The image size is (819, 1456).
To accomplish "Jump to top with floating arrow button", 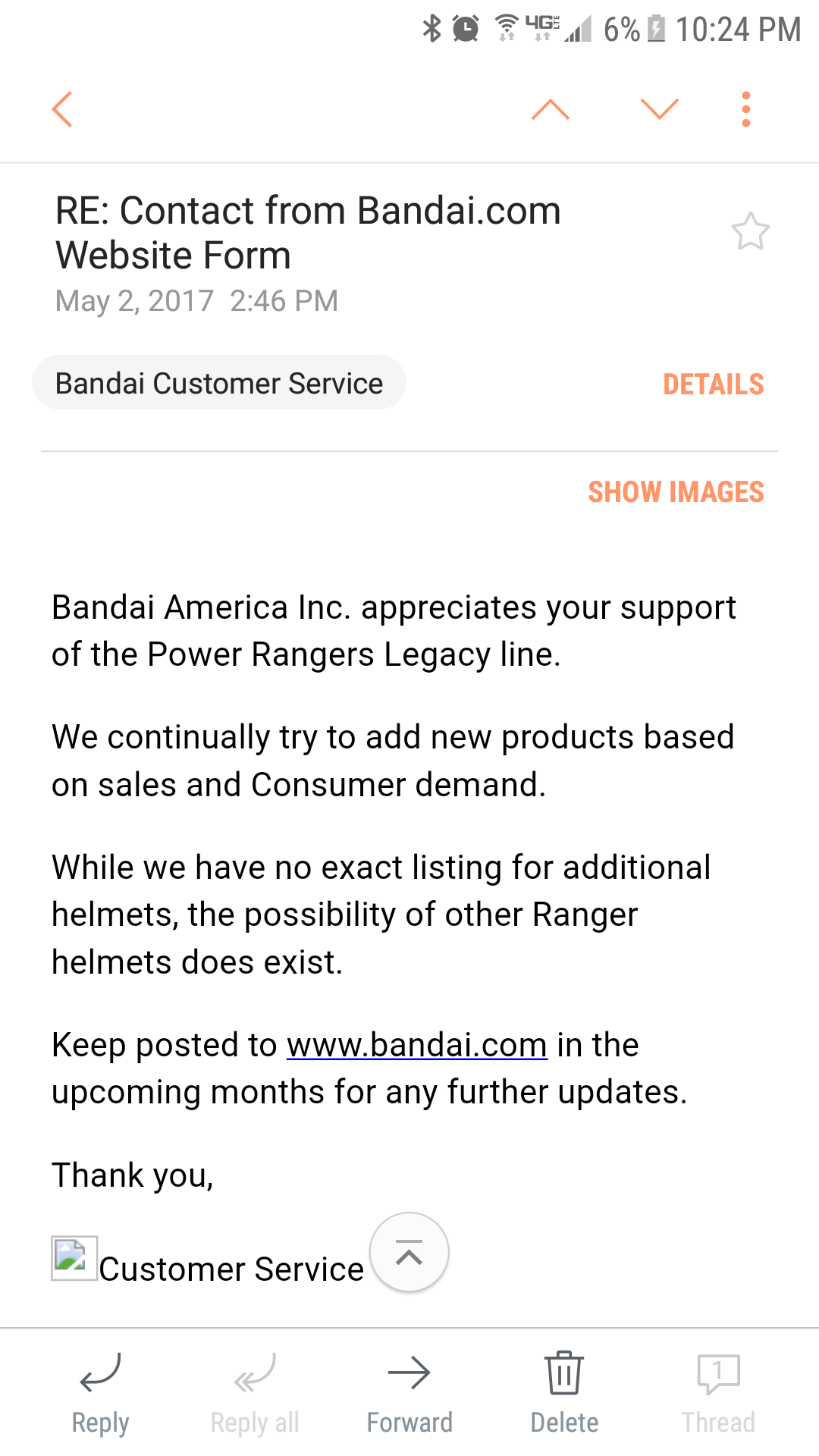I will (x=409, y=1252).
